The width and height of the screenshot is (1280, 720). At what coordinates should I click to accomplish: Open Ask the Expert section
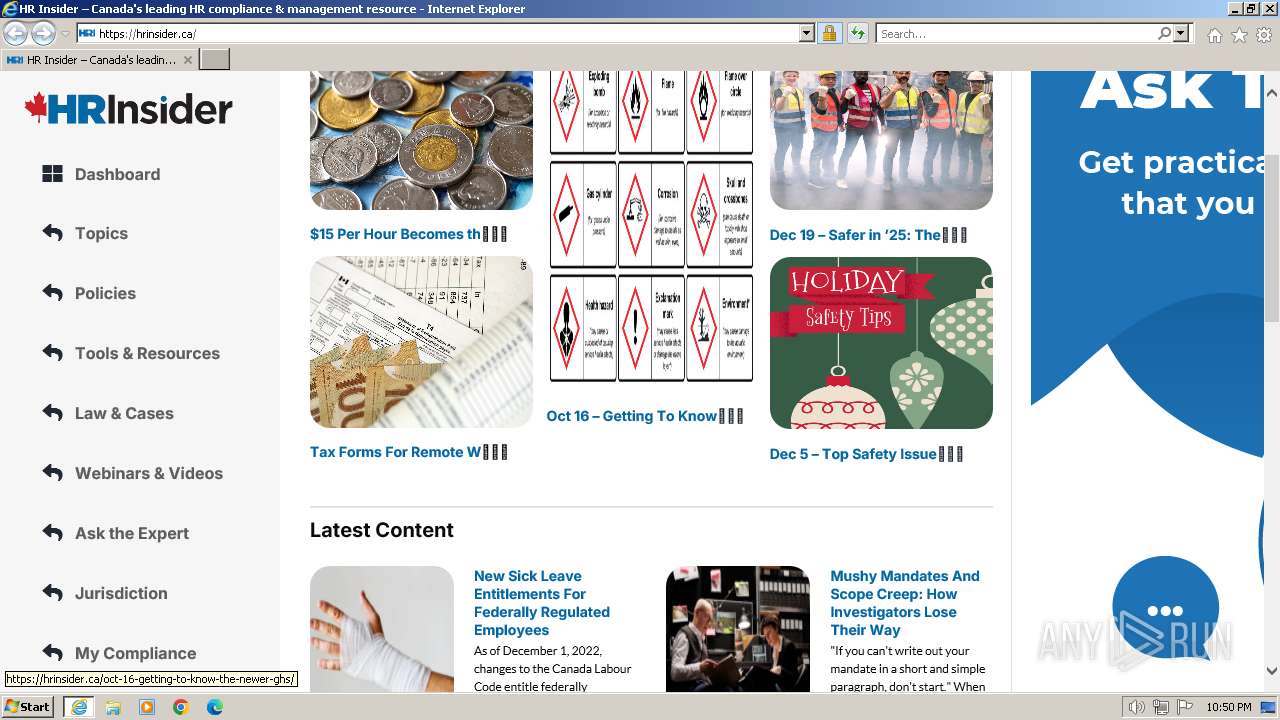tap(131, 533)
